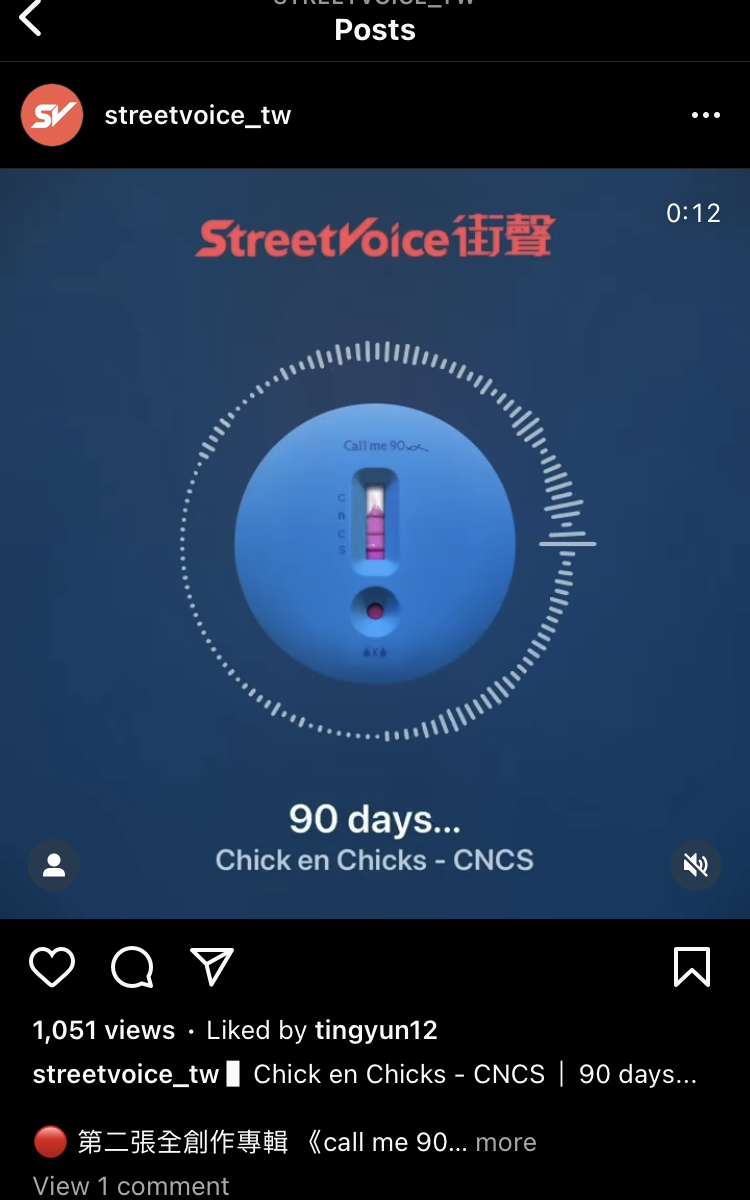This screenshot has height=1200, width=750.
Task: Open tingyun12's profile from the likes line
Action: (376, 1030)
